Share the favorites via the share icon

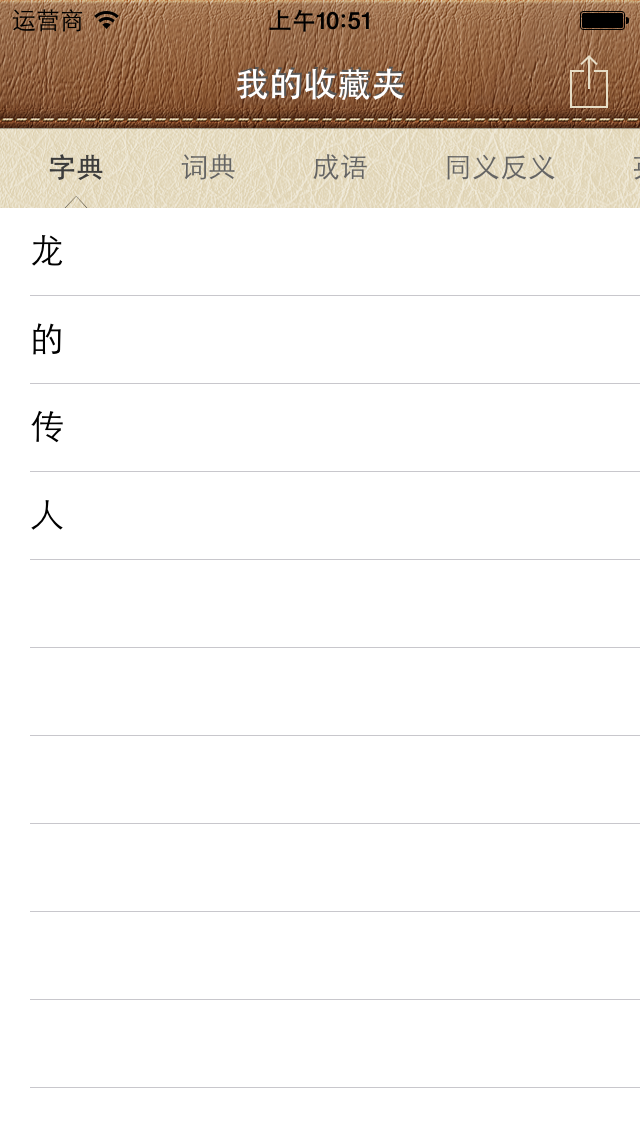coord(589,82)
